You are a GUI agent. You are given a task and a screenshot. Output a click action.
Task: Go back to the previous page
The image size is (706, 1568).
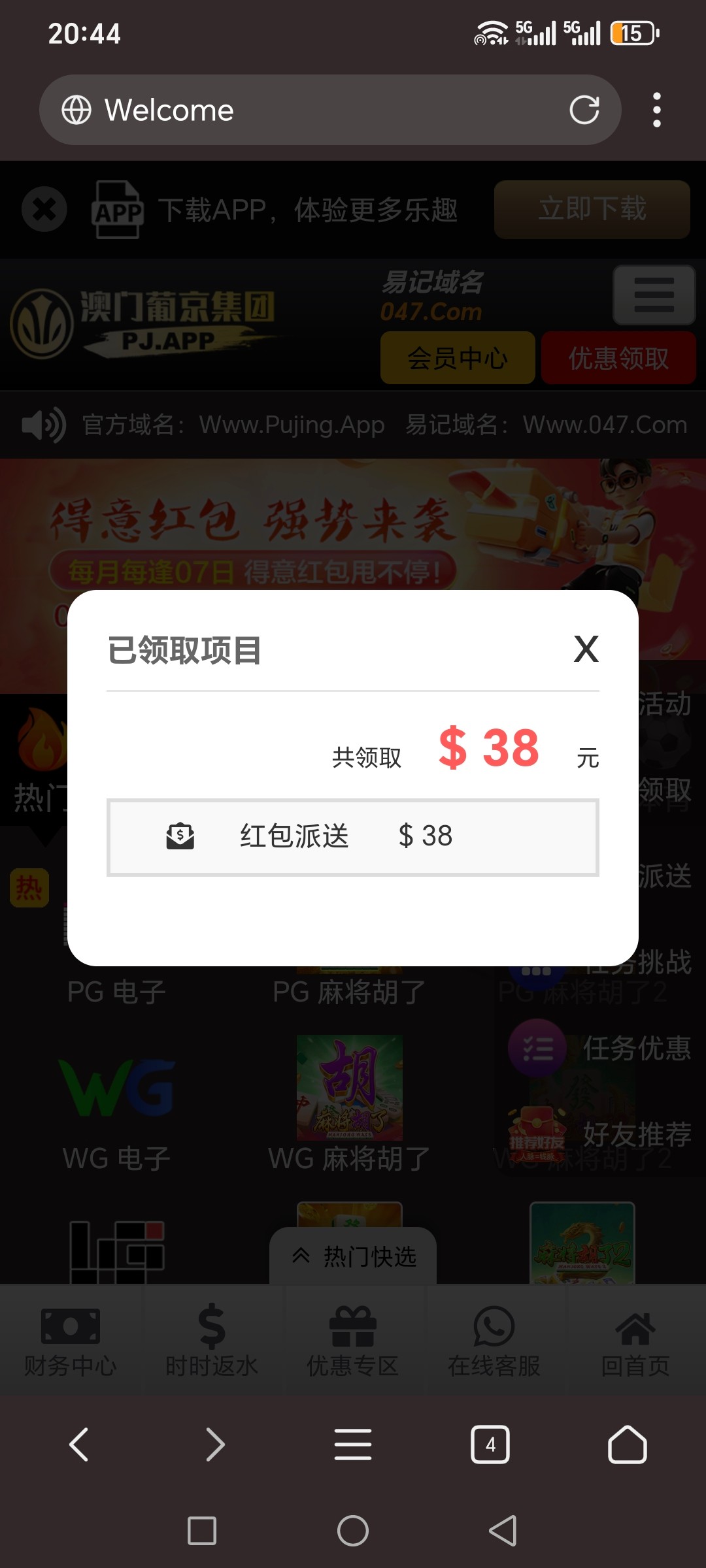(x=79, y=1444)
